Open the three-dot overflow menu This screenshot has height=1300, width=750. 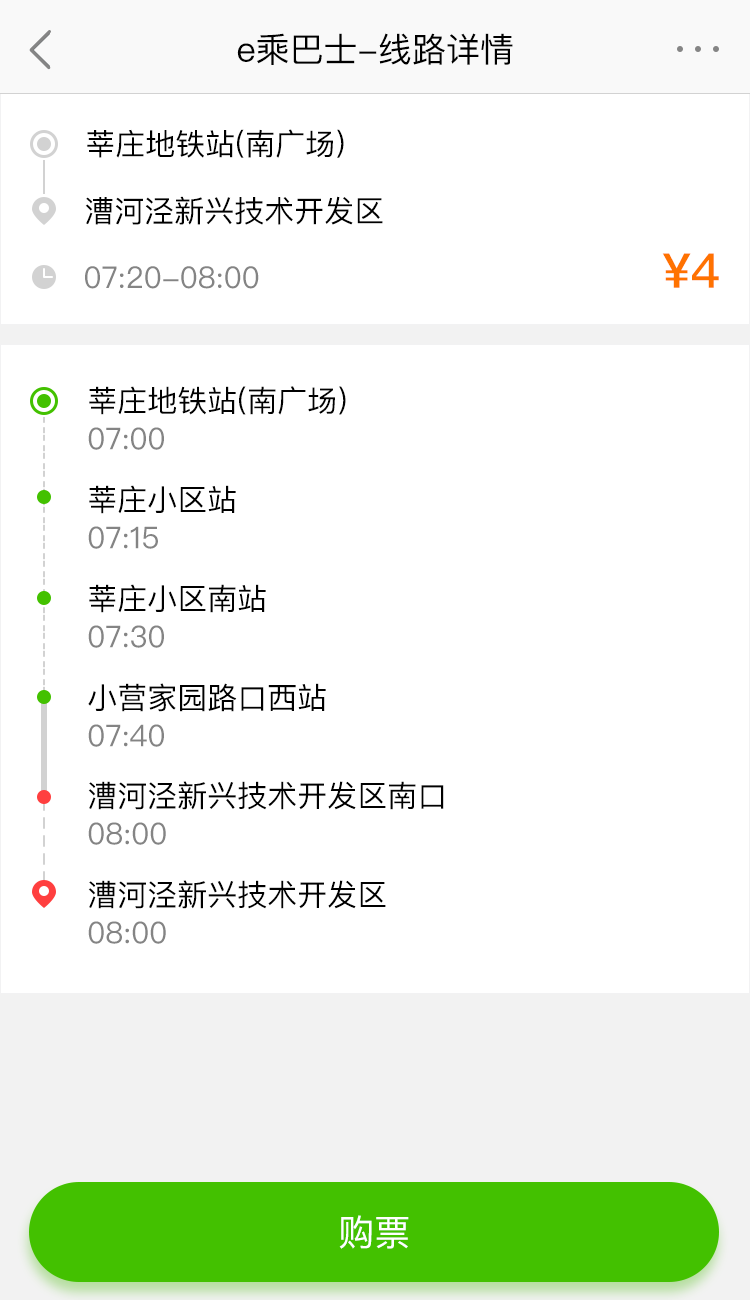point(697,49)
